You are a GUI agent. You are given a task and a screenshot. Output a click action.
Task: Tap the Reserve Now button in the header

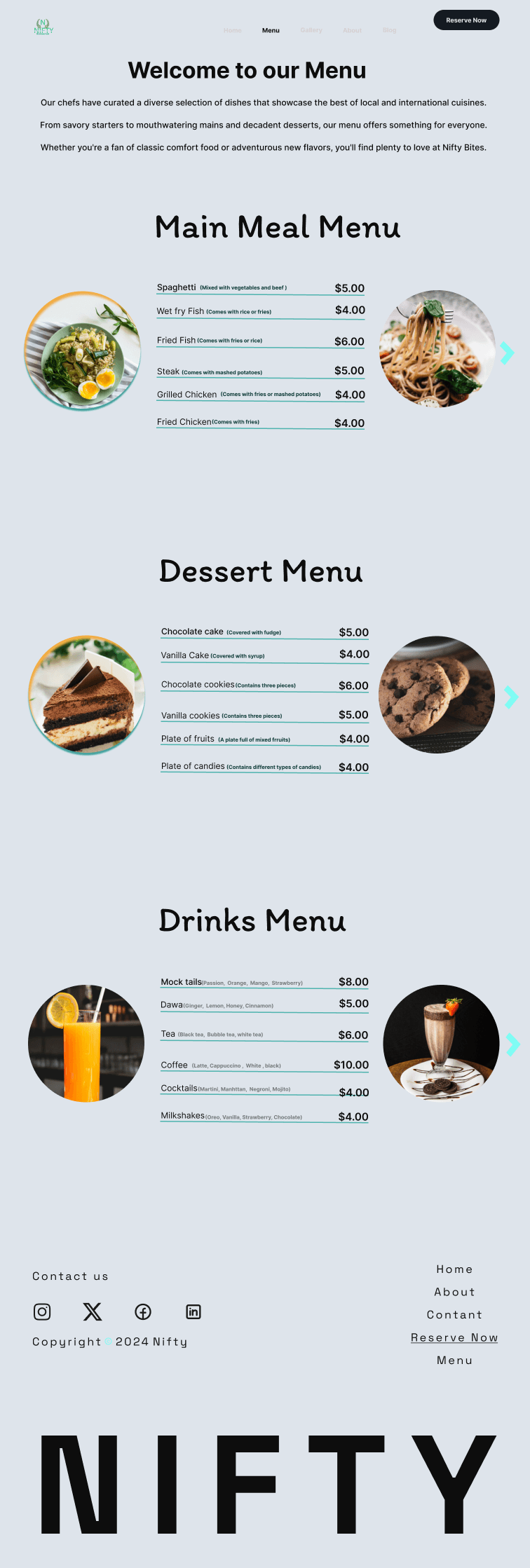tap(466, 20)
